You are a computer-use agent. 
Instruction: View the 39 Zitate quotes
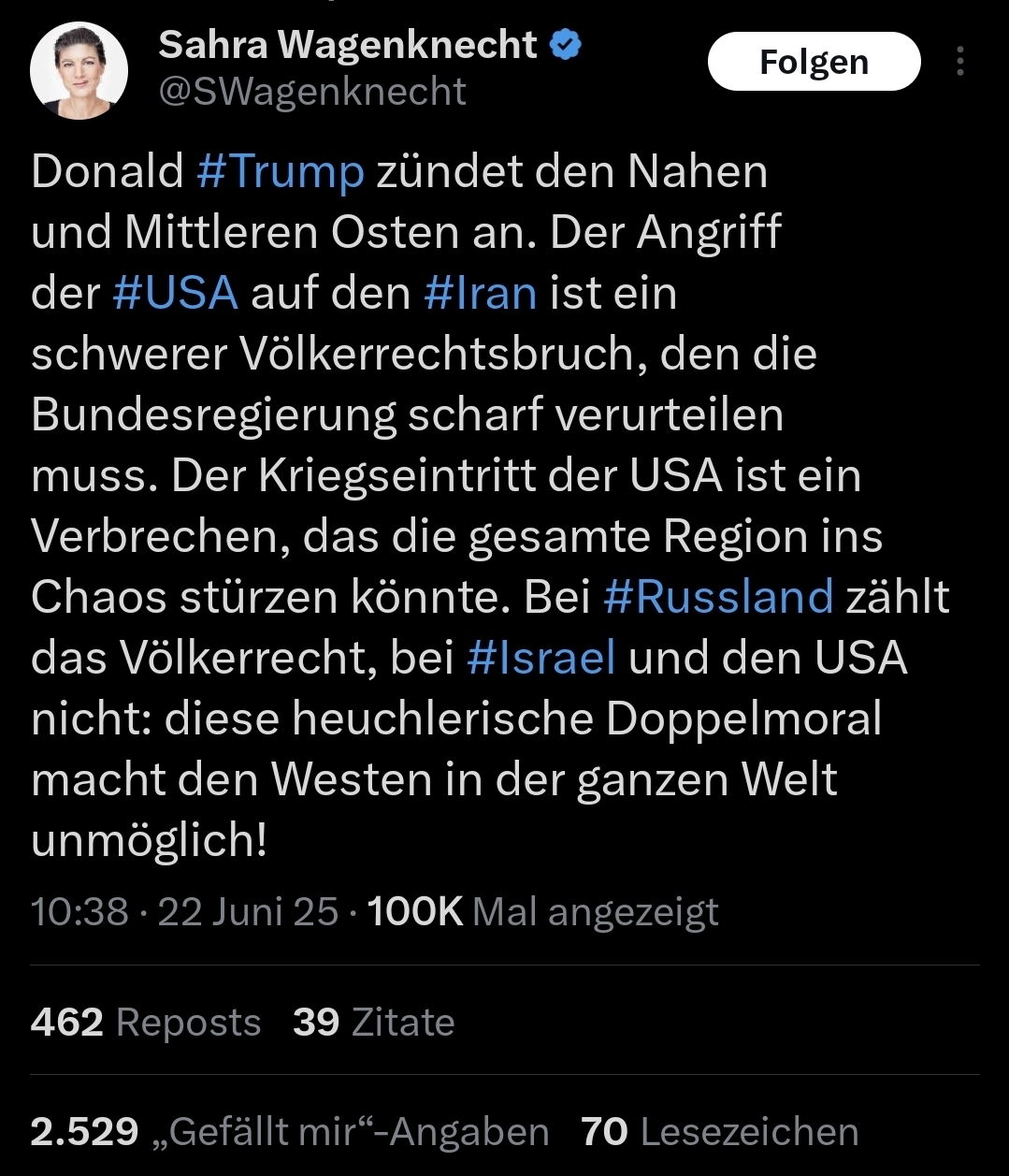[x=373, y=1022]
